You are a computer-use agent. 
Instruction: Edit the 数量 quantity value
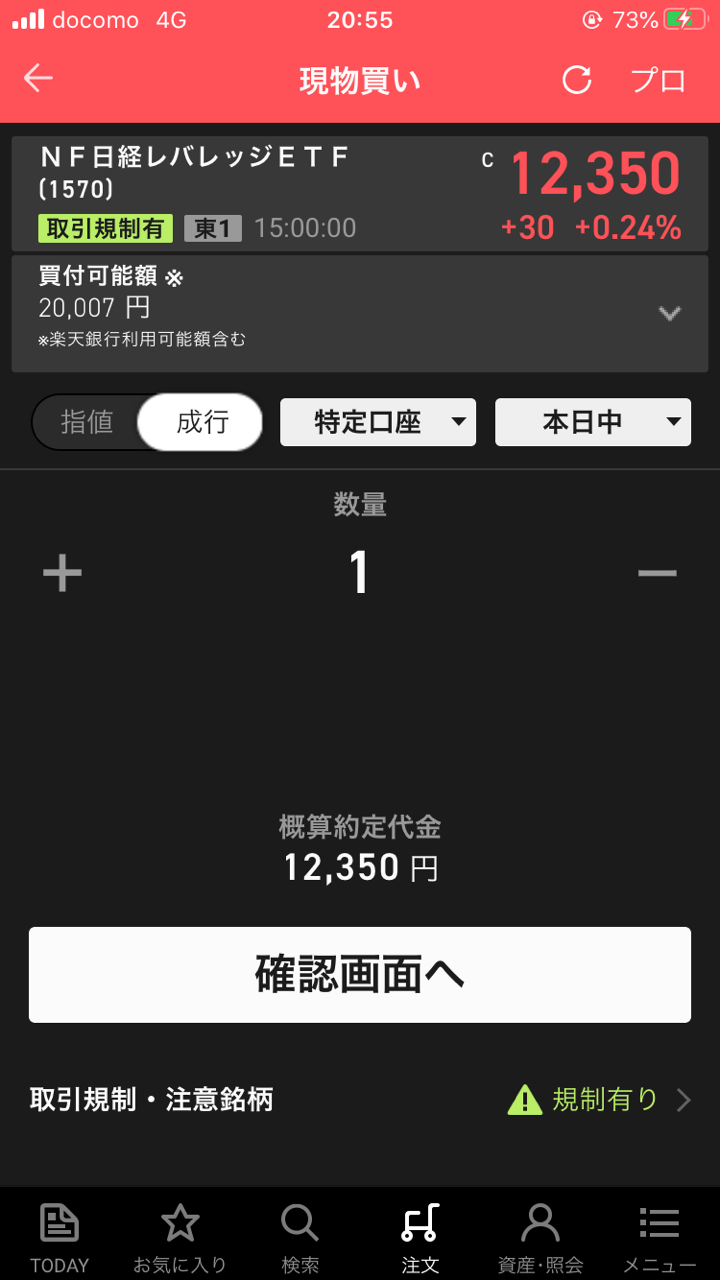click(359, 573)
